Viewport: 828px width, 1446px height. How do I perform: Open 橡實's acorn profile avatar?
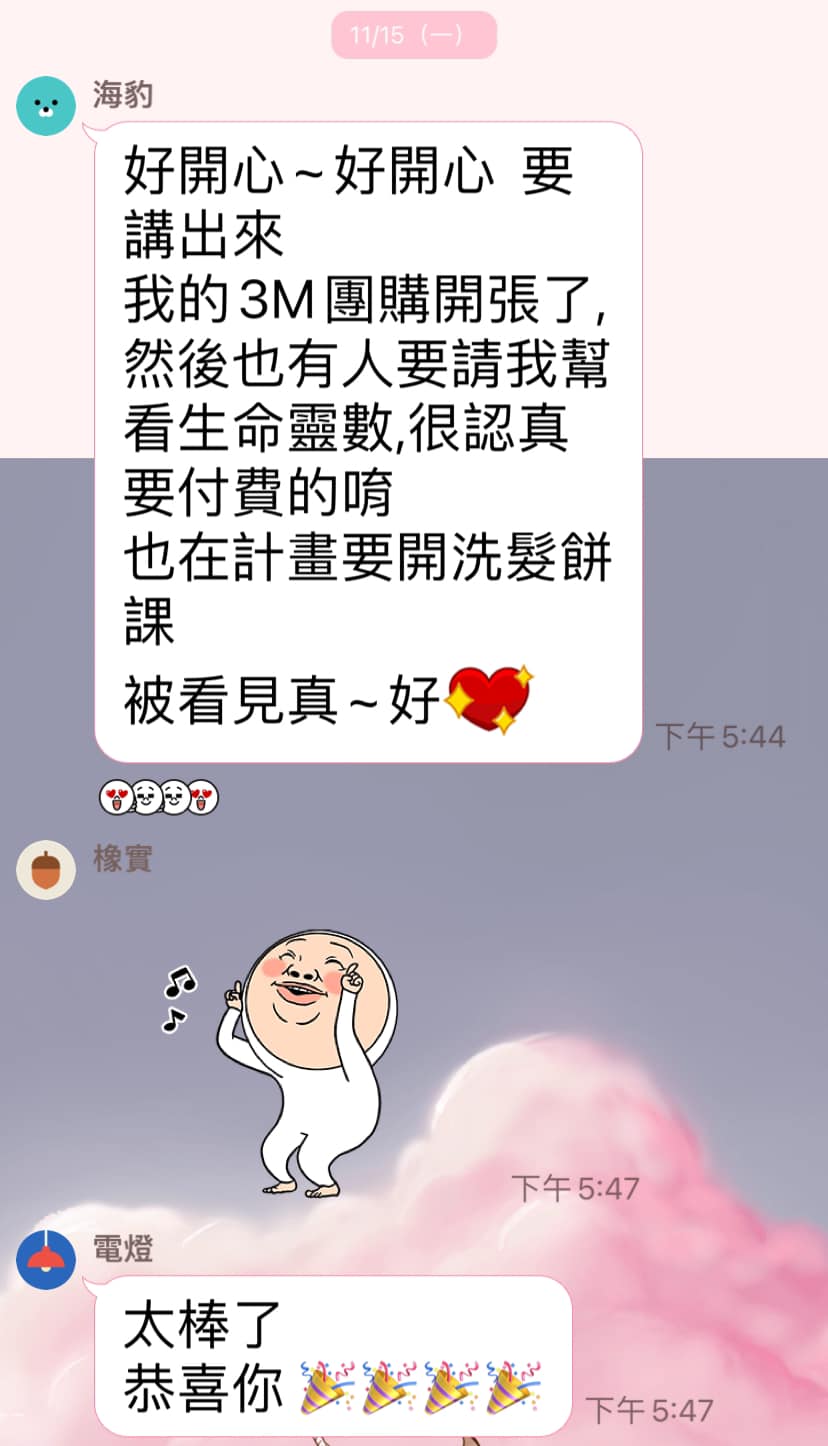(x=46, y=869)
